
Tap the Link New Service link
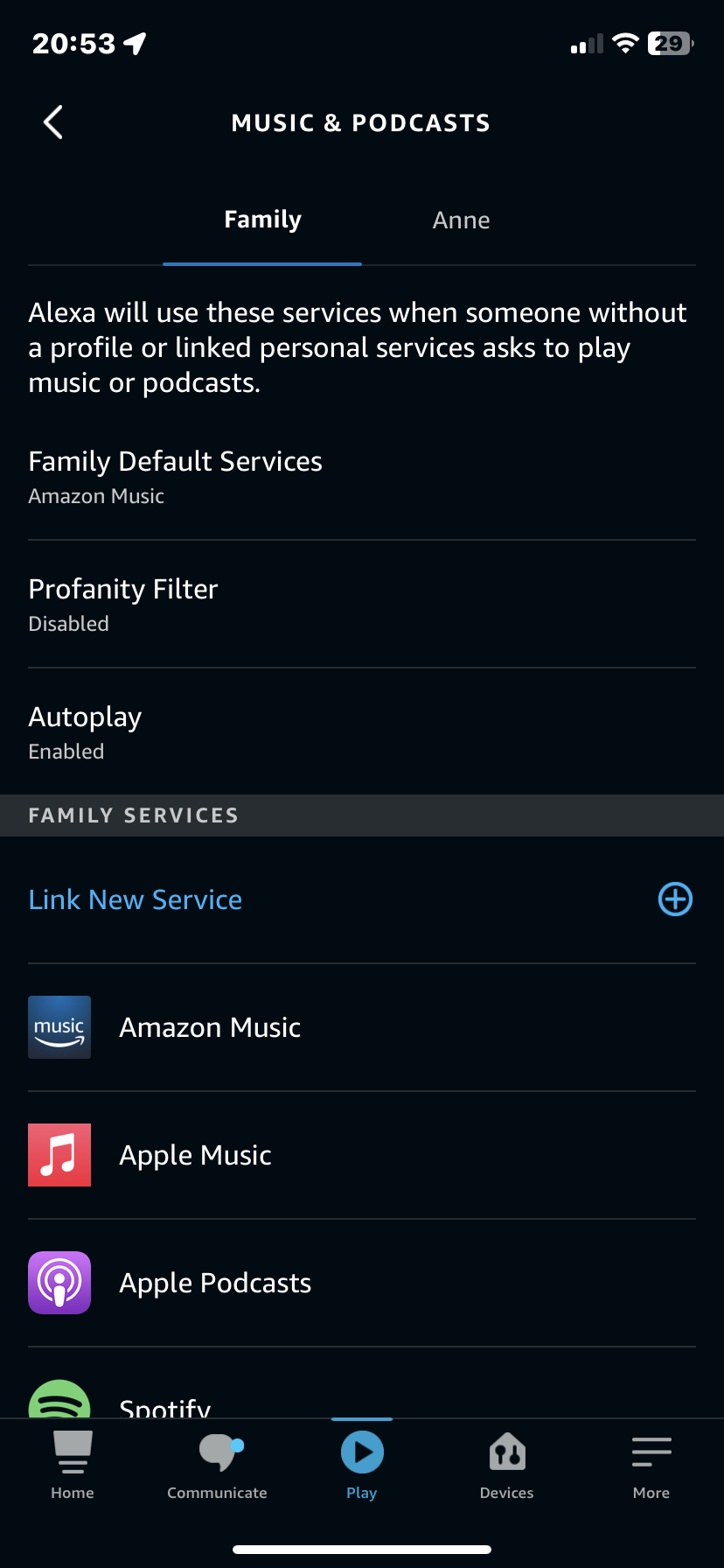(x=136, y=899)
